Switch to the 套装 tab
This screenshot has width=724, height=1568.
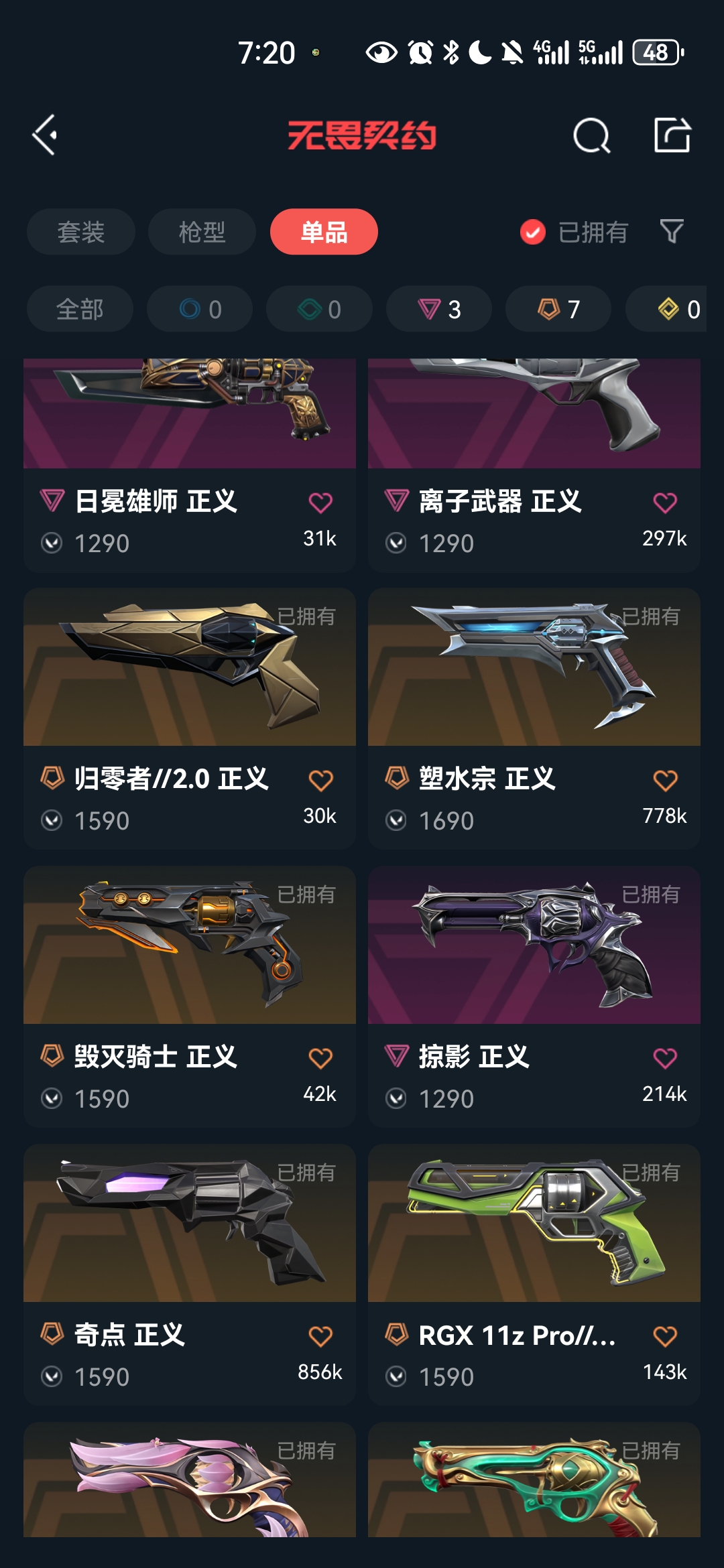coord(80,232)
